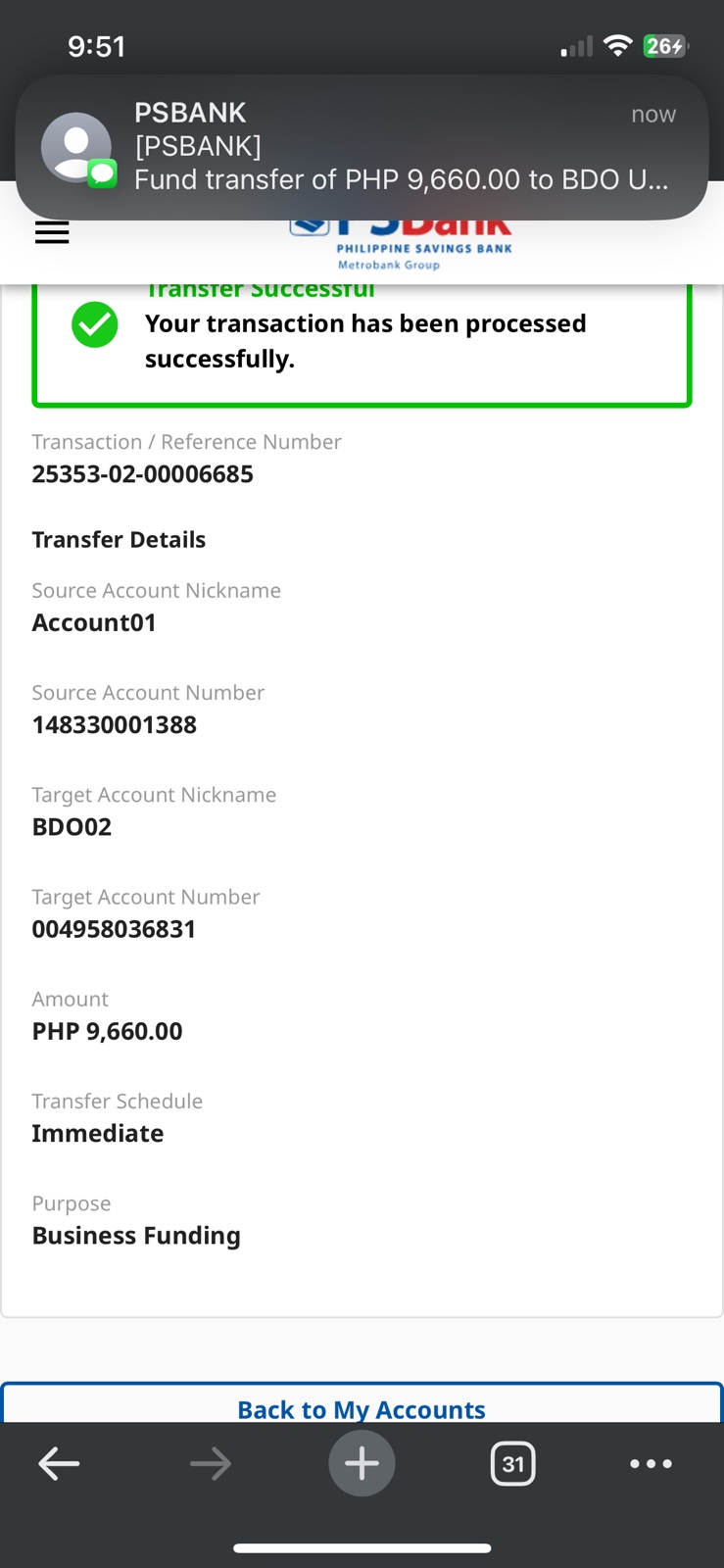Viewport: 724px width, 1568px height.
Task: Tap Back to My Accounts
Action: [x=362, y=1407]
